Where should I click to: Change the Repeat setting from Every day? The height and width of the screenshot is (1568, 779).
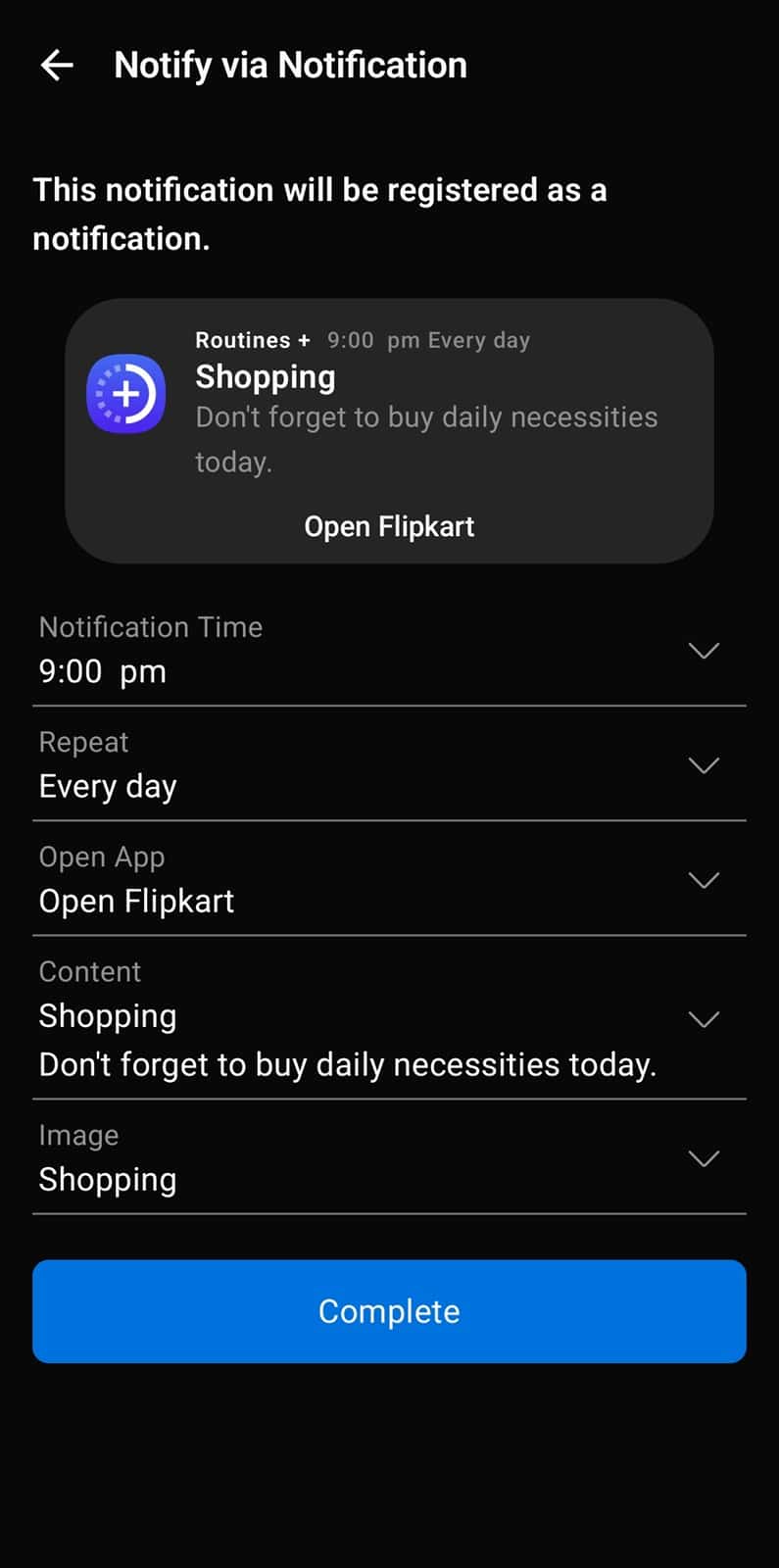click(x=704, y=765)
